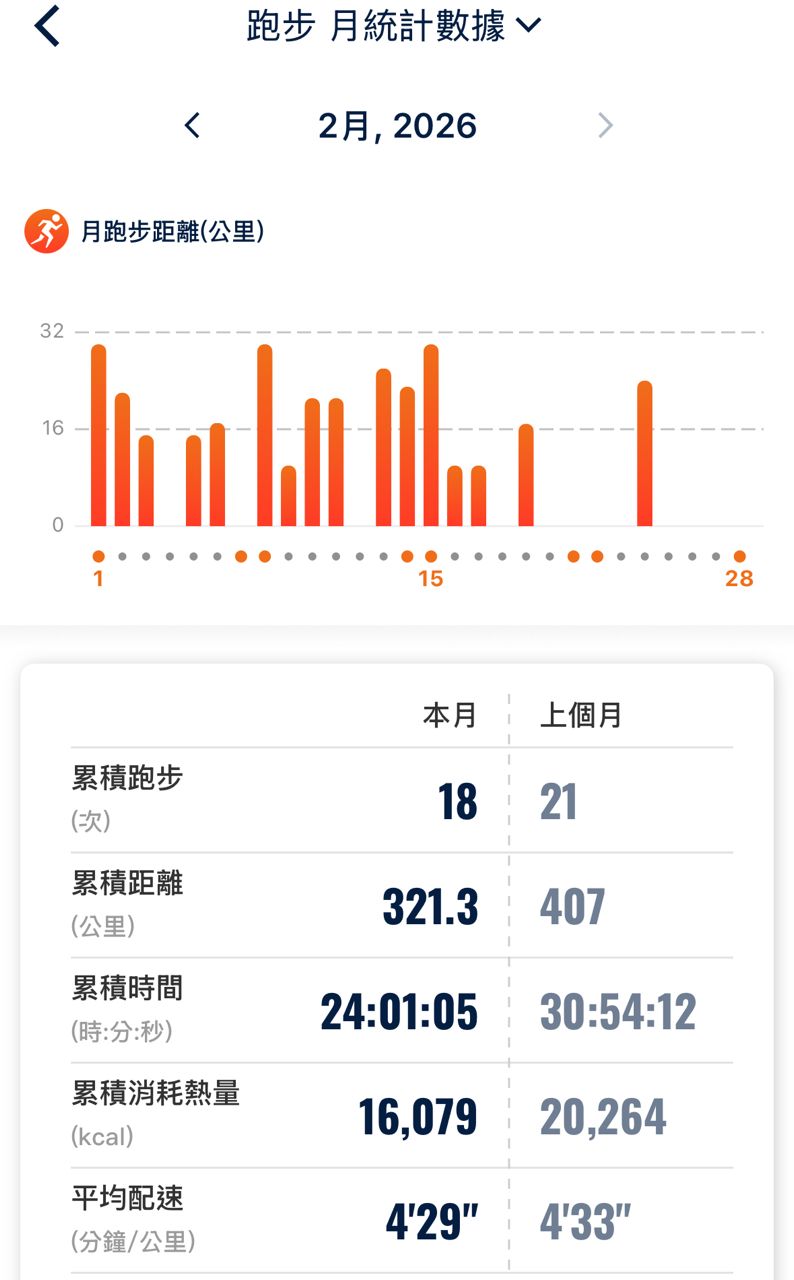Go to the next month
This screenshot has height=1280, width=794.
point(605,126)
